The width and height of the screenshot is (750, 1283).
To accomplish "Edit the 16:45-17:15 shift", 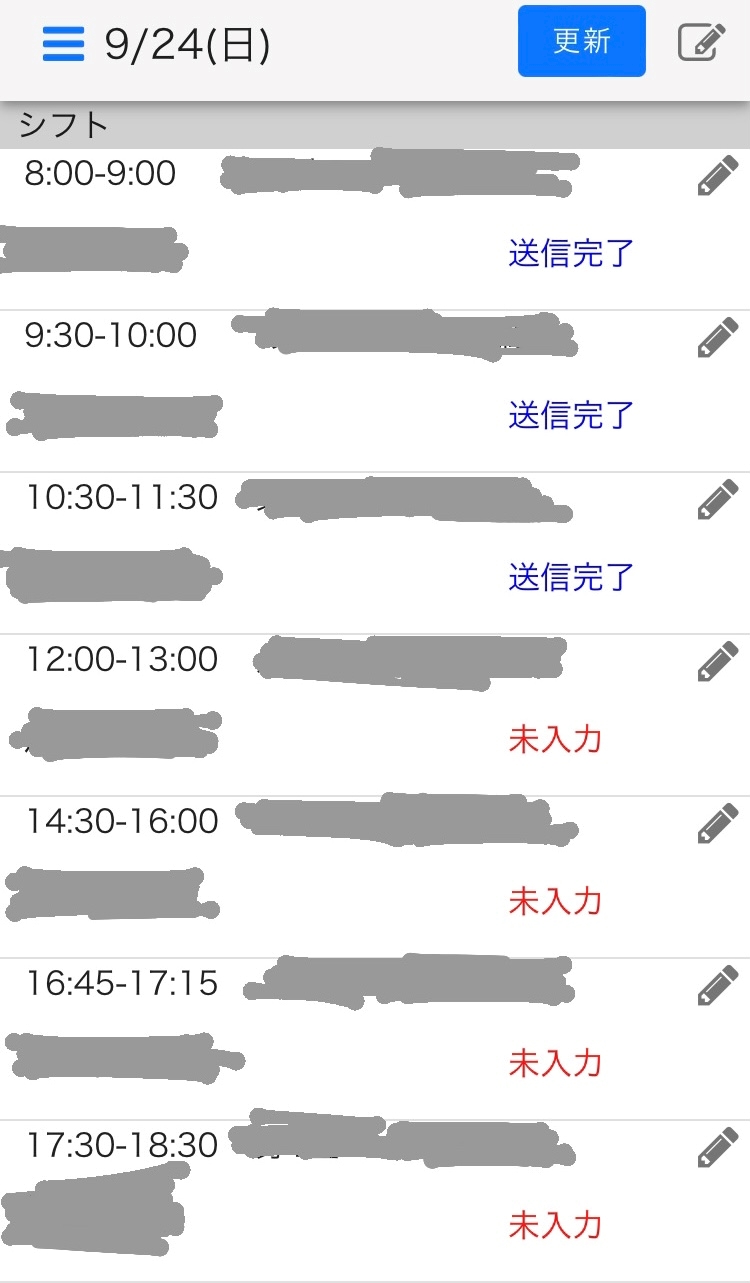I will (718, 986).
